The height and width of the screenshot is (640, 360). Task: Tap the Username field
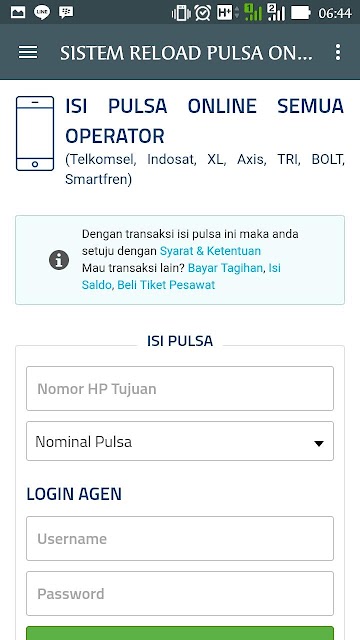pyautogui.click(x=180, y=538)
